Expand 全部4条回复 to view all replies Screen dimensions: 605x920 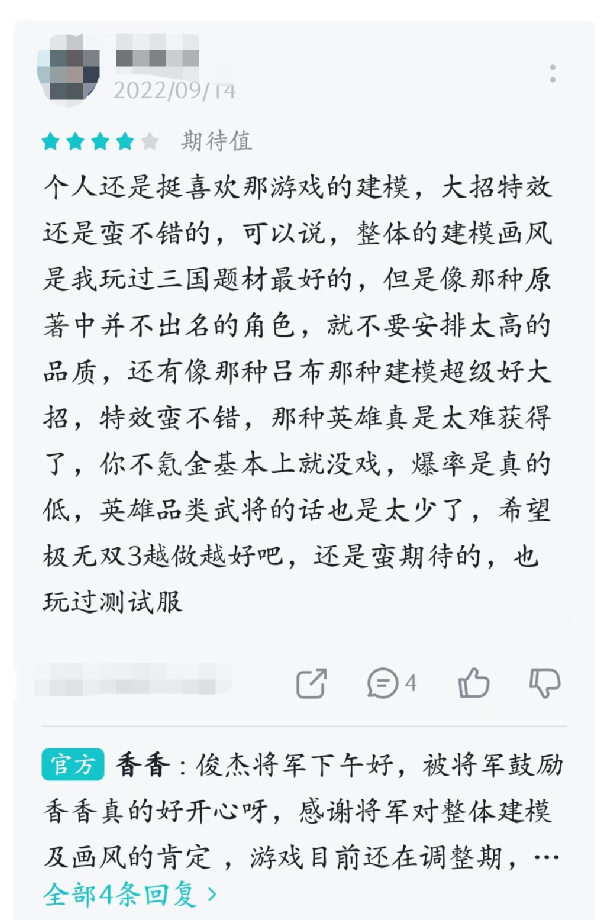(130, 891)
